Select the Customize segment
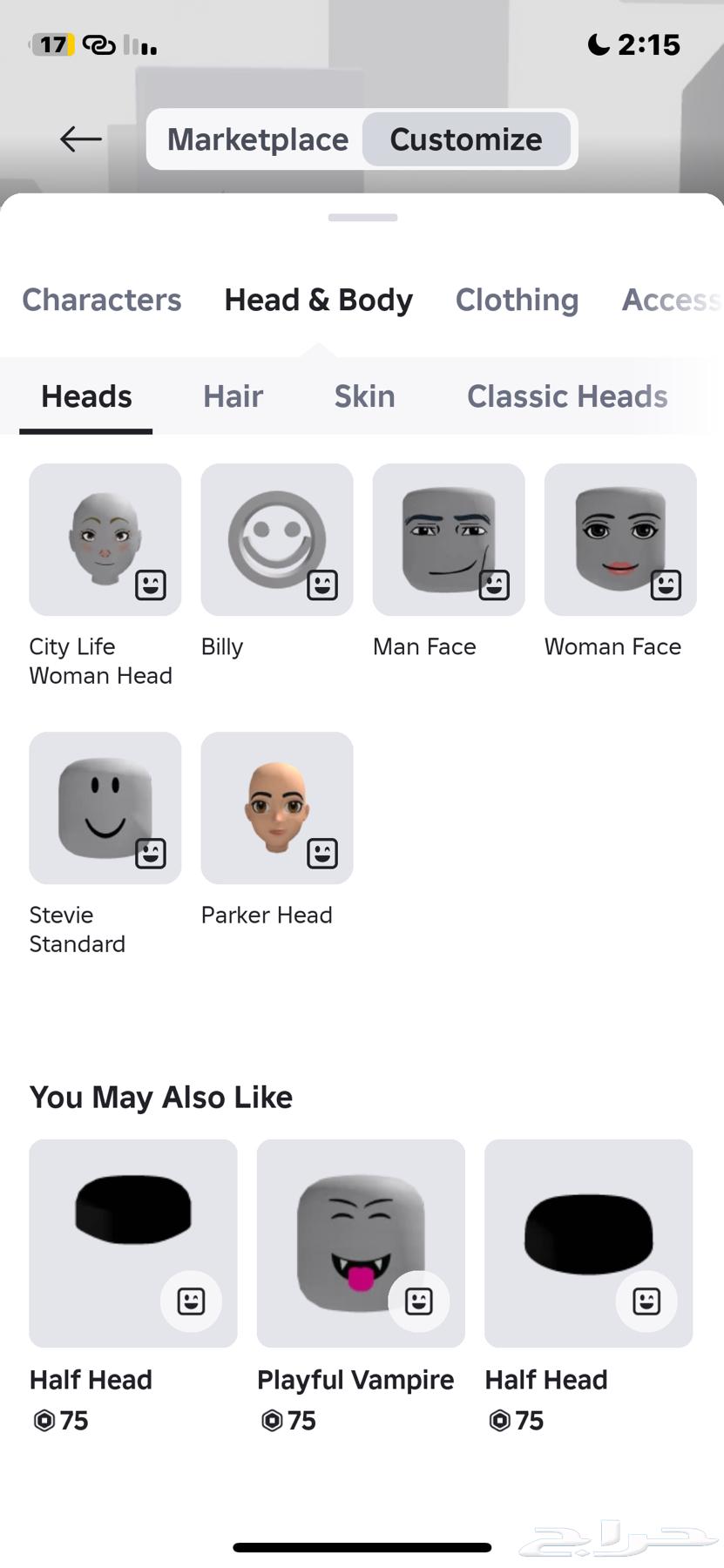724x1568 pixels. [x=465, y=139]
